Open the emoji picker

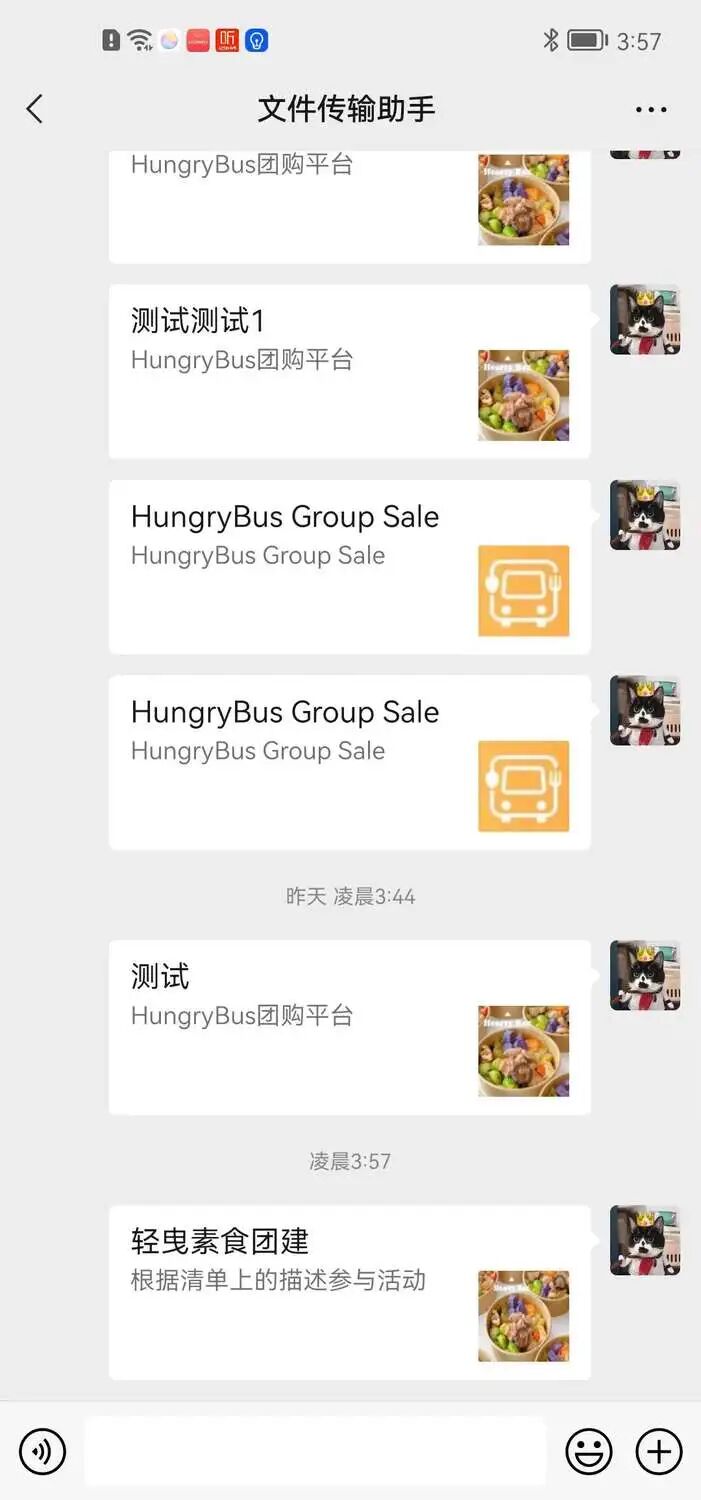[589, 1451]
